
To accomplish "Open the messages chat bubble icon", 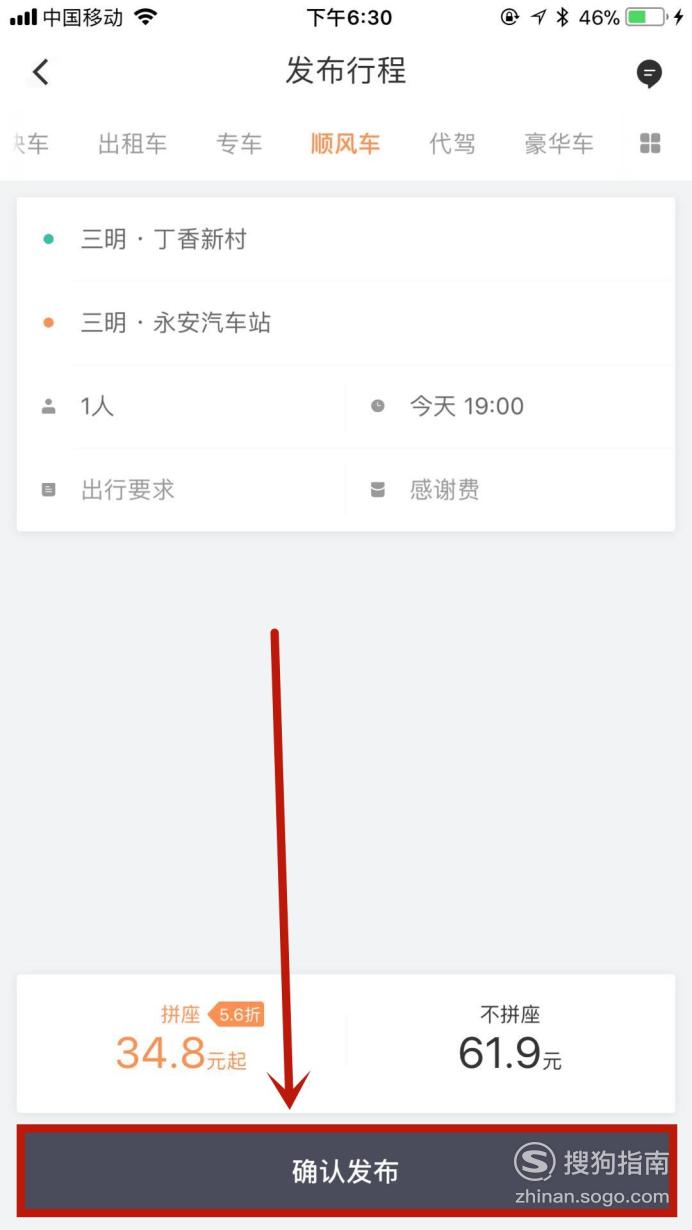I will pos(650,73).
